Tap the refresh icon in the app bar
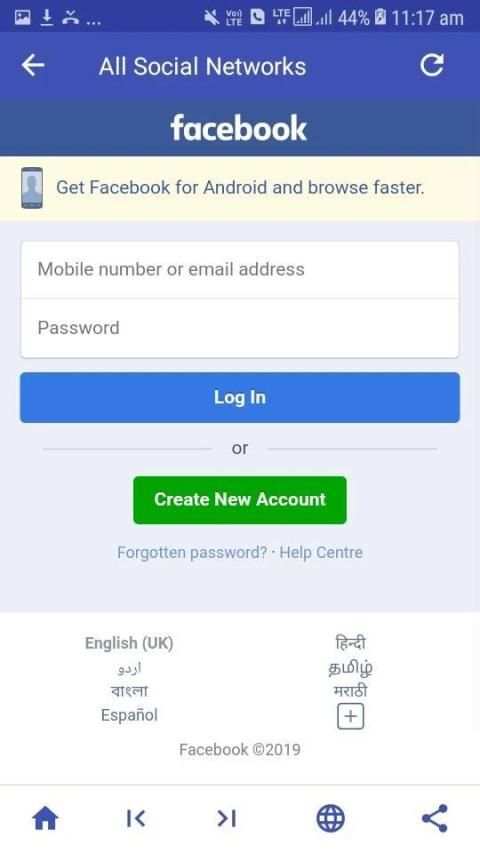The height and width of the screenshot is (853, 480). pos(432,65)
